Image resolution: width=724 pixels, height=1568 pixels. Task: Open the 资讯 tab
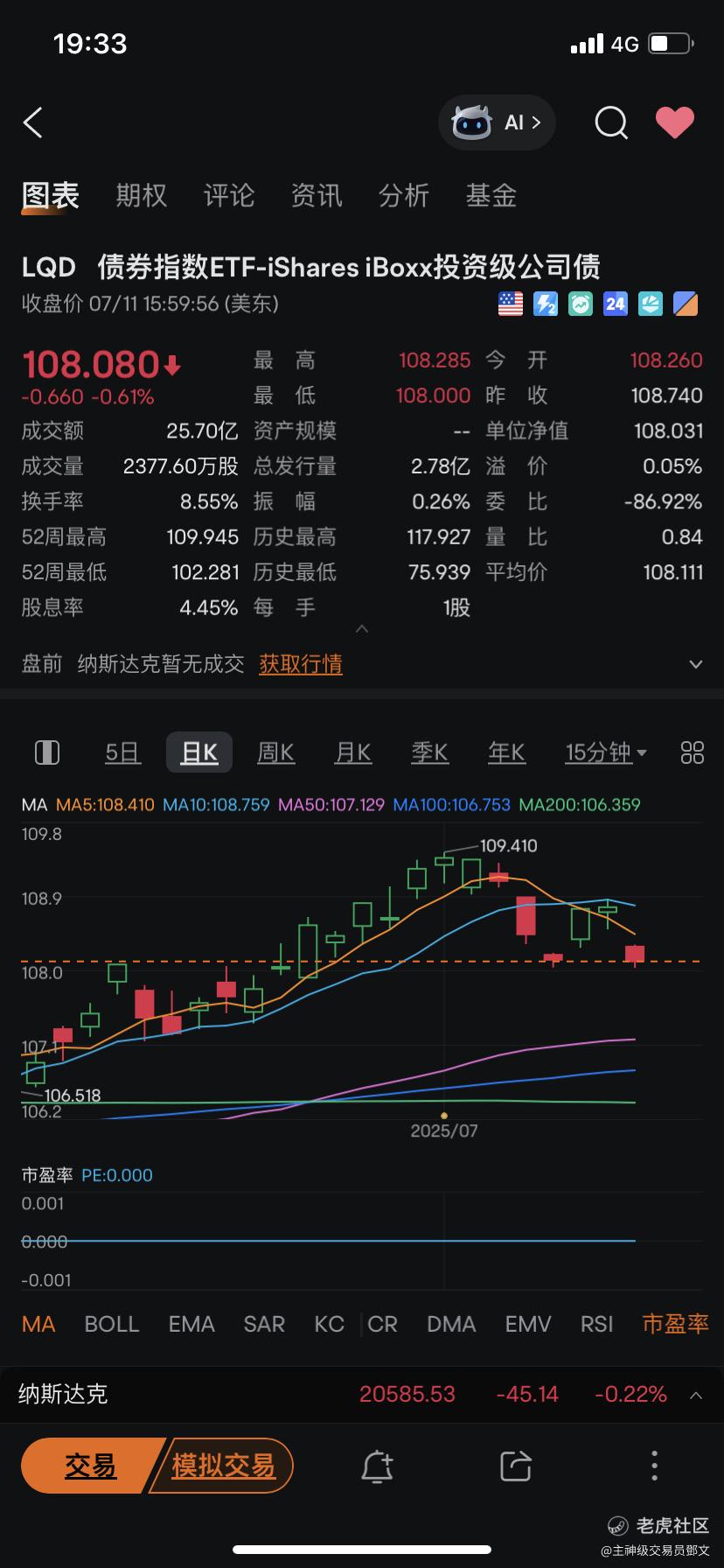[317, 195]
